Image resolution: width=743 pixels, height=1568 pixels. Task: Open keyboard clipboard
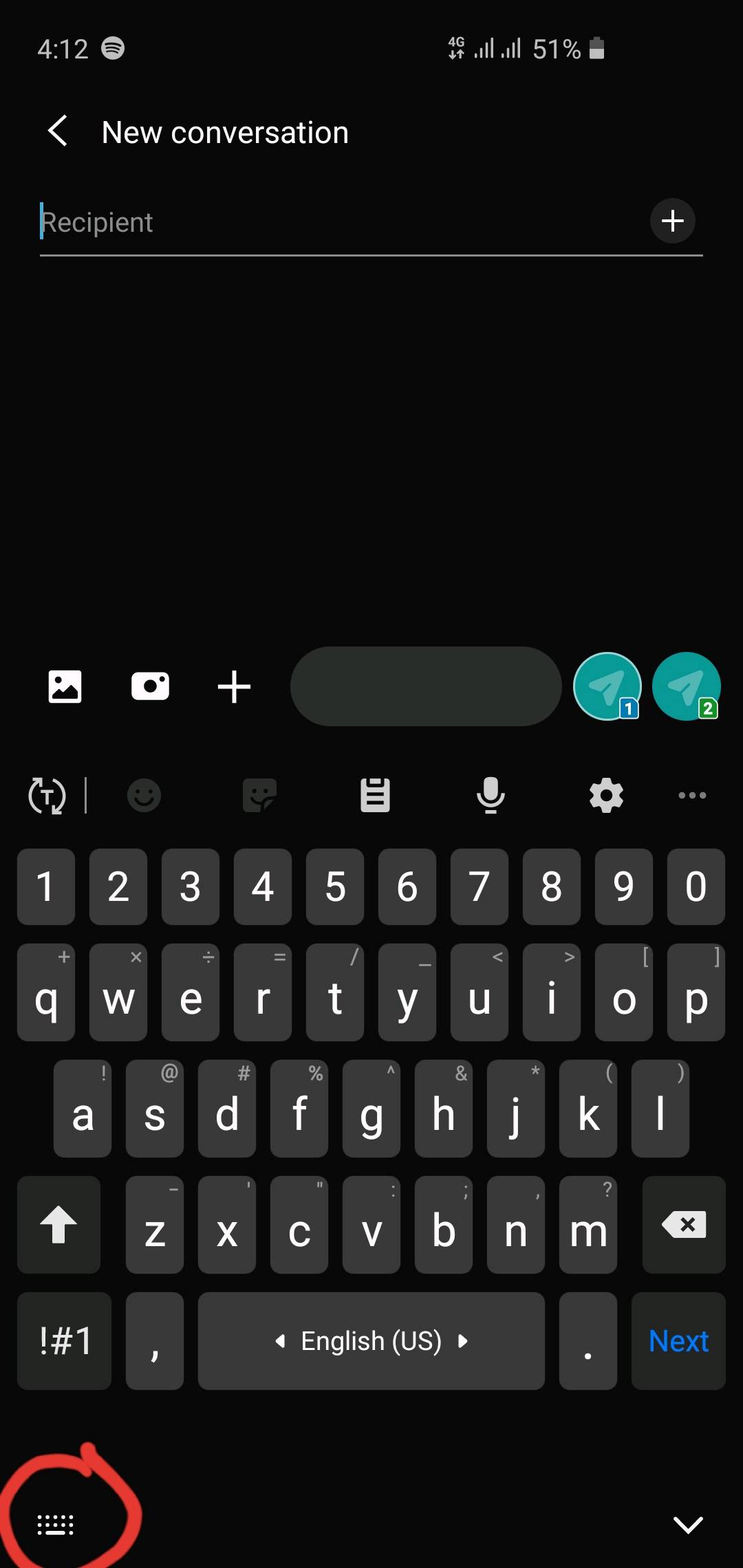375,796
